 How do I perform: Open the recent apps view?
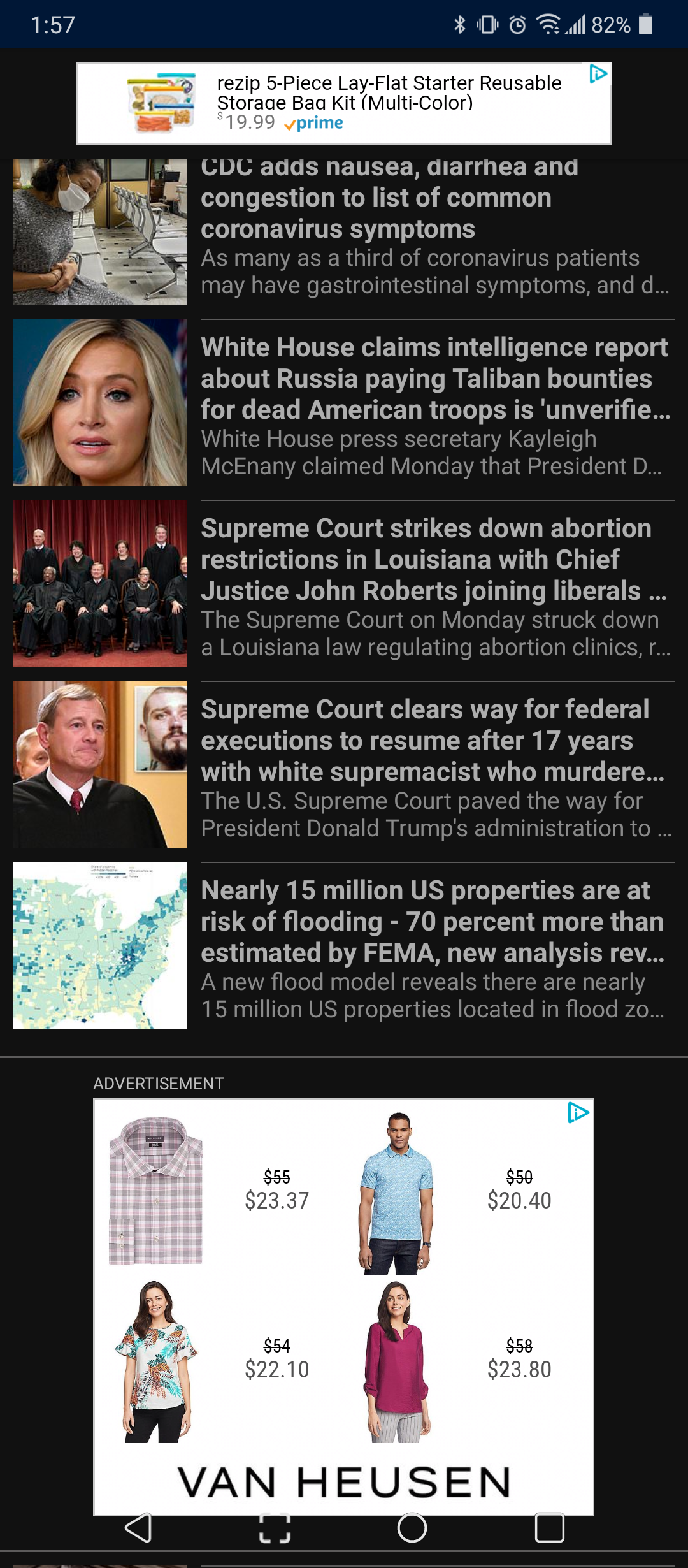click(x=549, y=1528)
